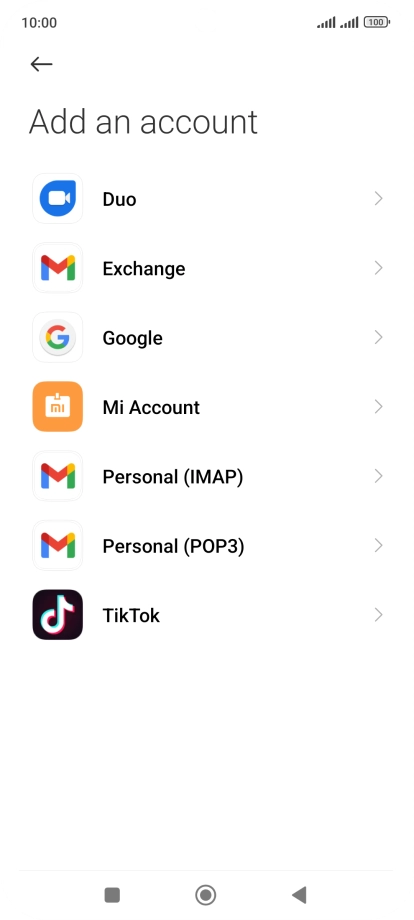Open Mi Account sign-in

pyautogui.click(x=207, y=407)
